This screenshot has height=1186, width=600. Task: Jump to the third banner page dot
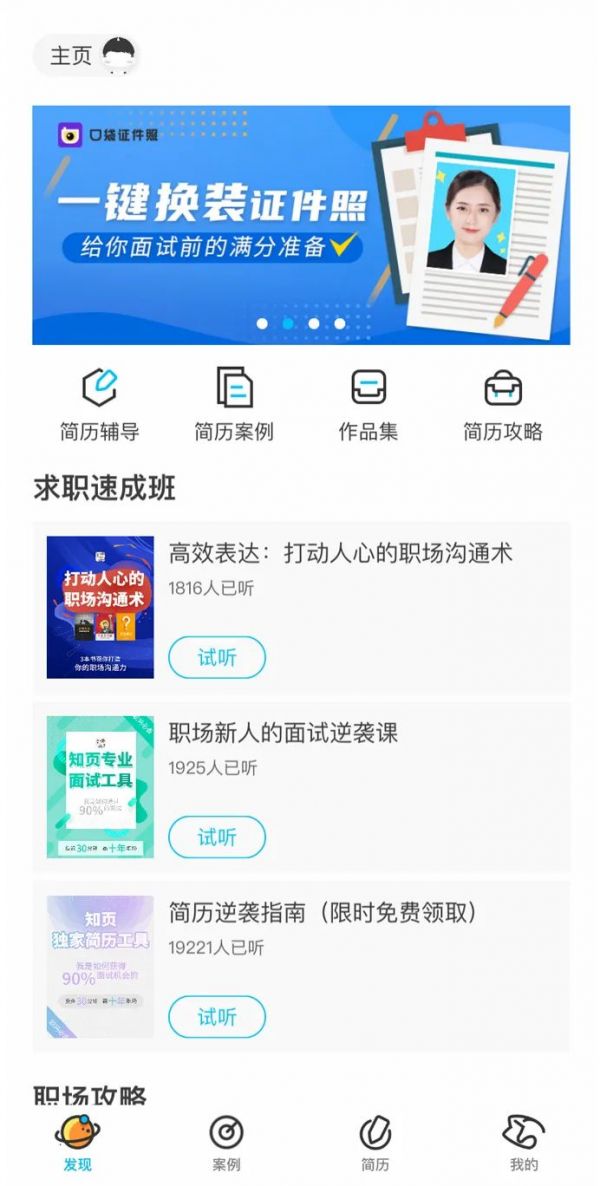click(x=314, y=323)
